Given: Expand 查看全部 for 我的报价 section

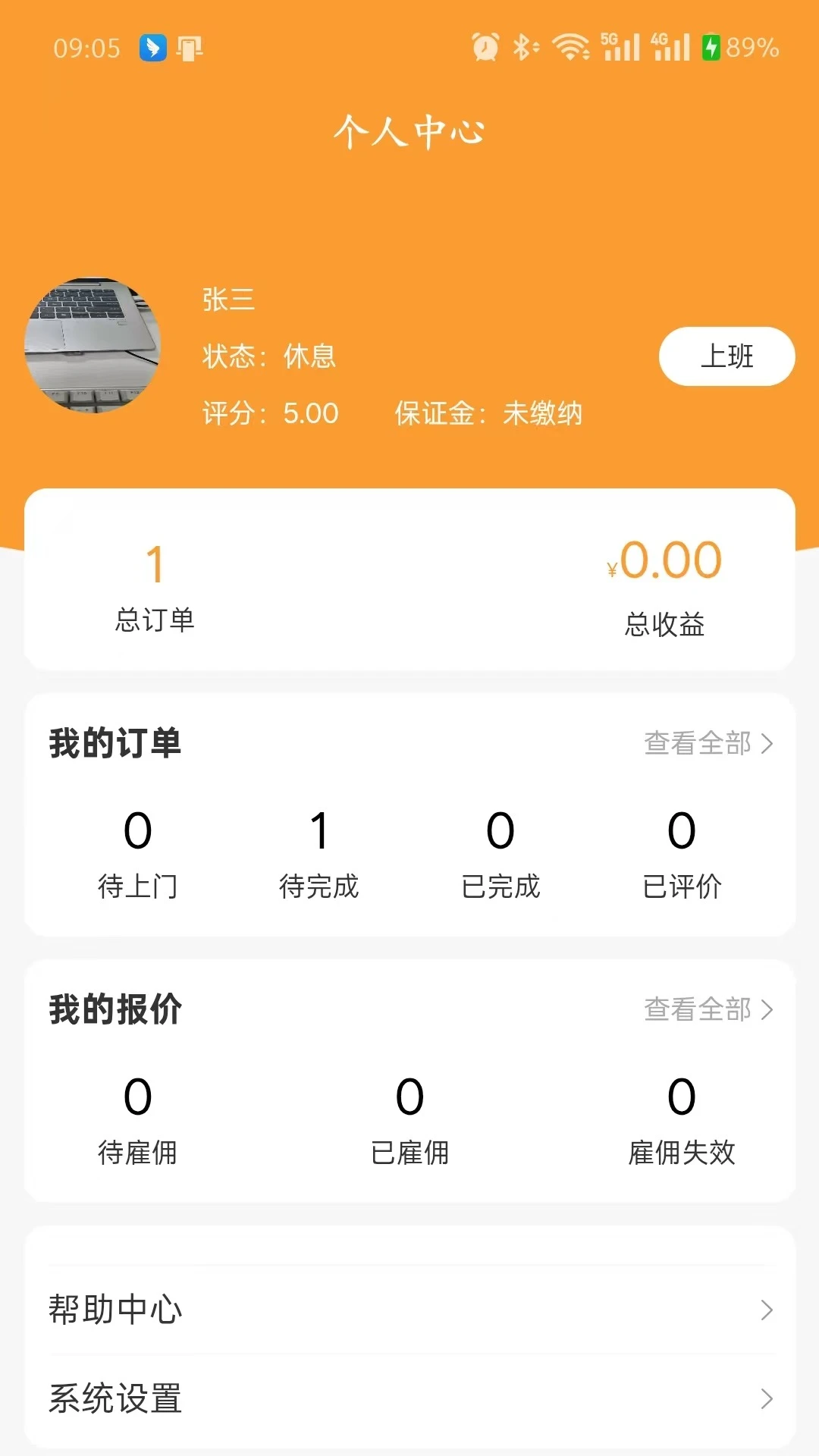Looking at the screenshot, I should click(707, 1010).
